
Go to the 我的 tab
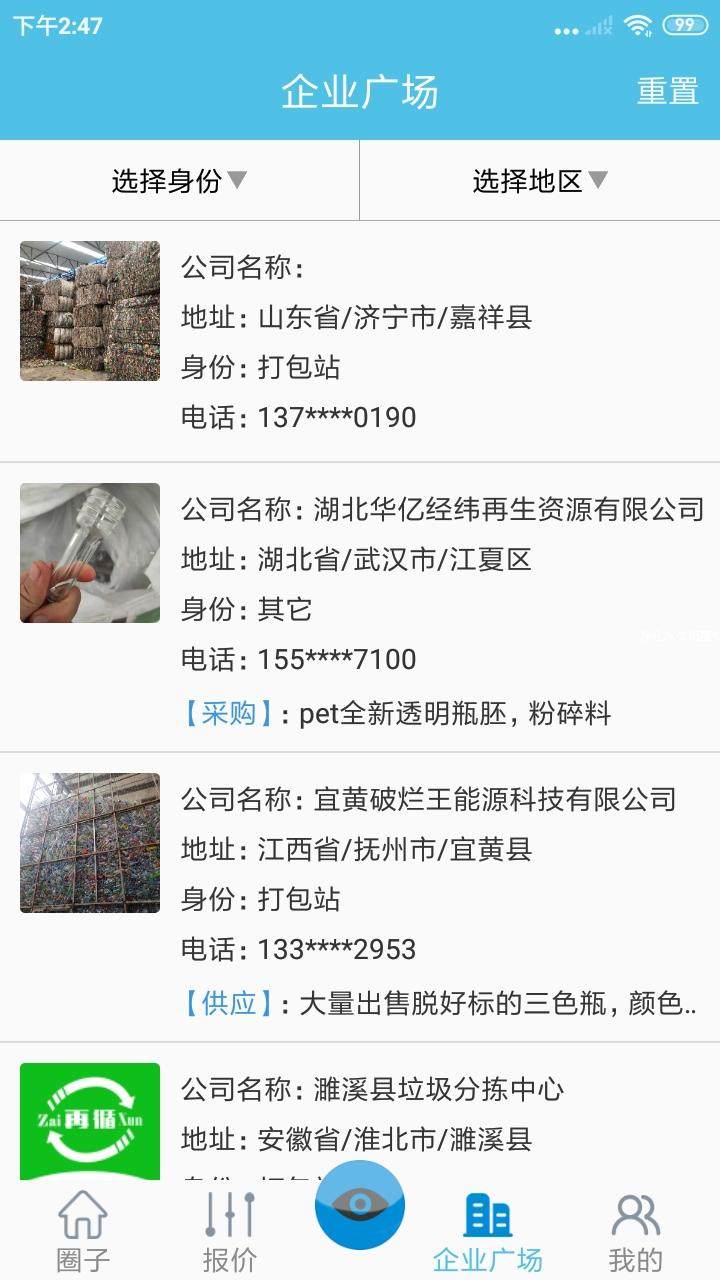point(635,1231)
